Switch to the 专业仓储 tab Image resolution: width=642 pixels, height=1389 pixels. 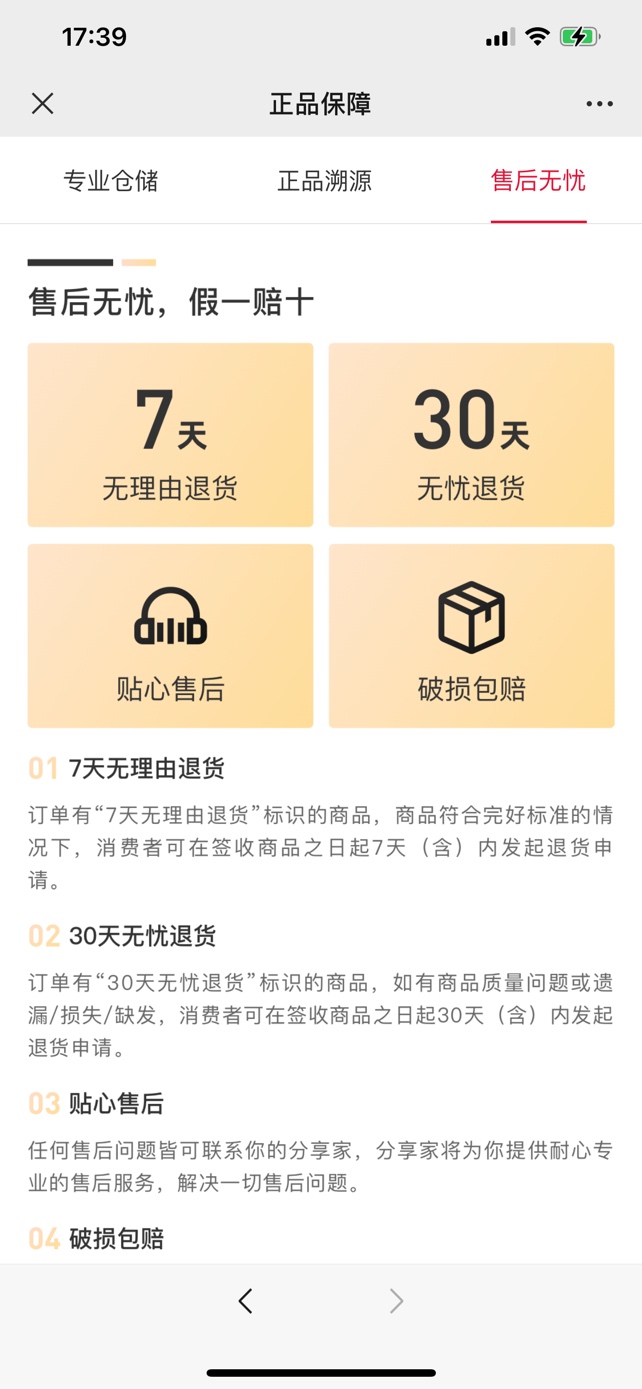click(x=111, y=181)
